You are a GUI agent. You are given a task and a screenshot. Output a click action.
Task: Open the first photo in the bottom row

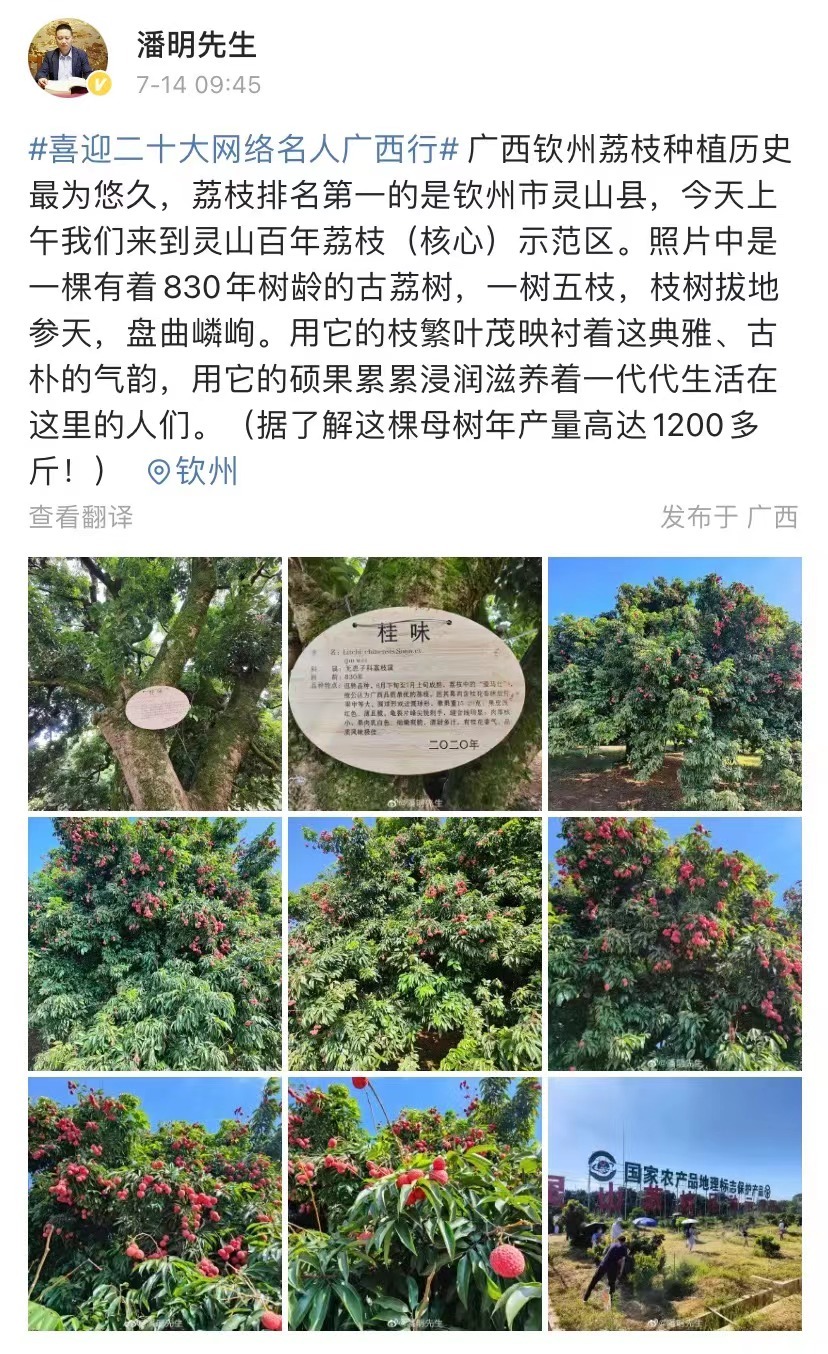click(155, 1204)
